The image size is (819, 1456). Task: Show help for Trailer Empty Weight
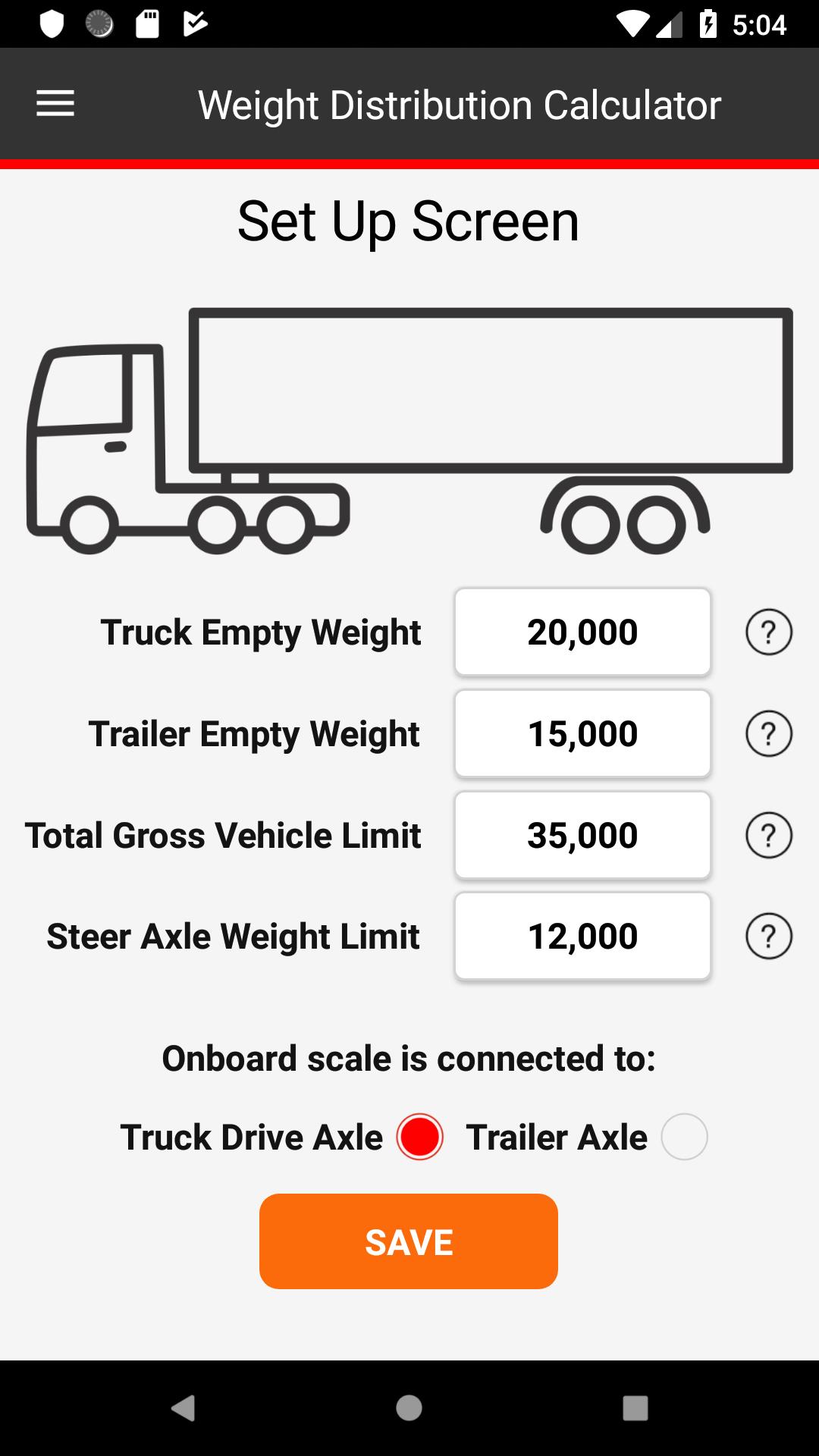(x=769, y=733)
